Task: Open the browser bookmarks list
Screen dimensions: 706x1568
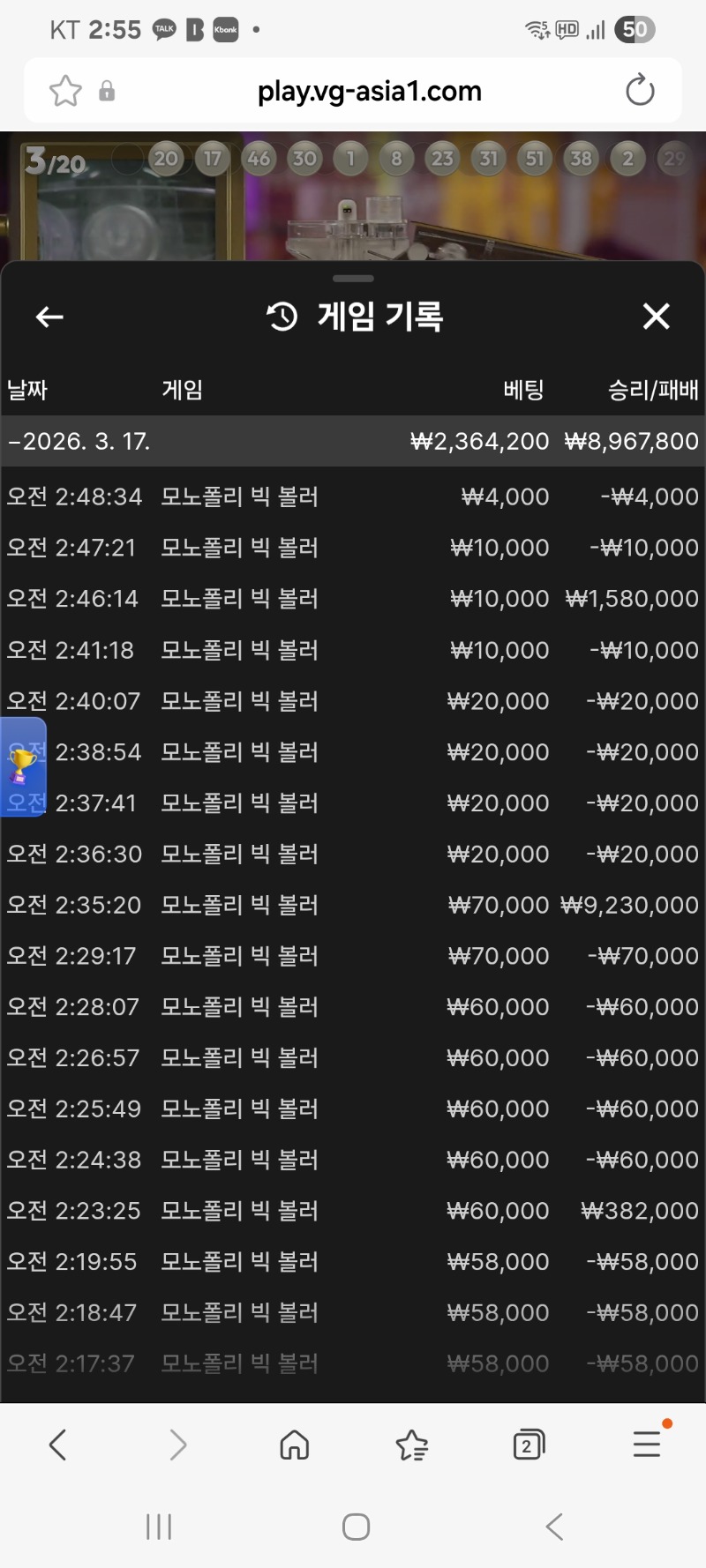Action: coord(411,1445)
